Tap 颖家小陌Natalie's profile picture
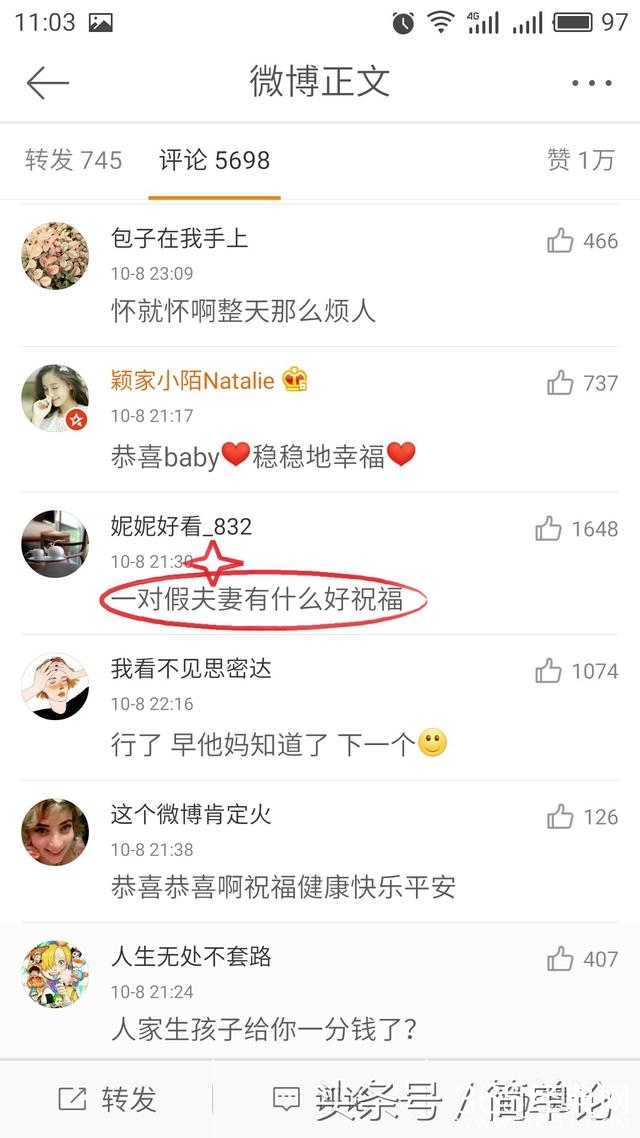The width and height of the screenshot is (640, 1138). (55, 398)
